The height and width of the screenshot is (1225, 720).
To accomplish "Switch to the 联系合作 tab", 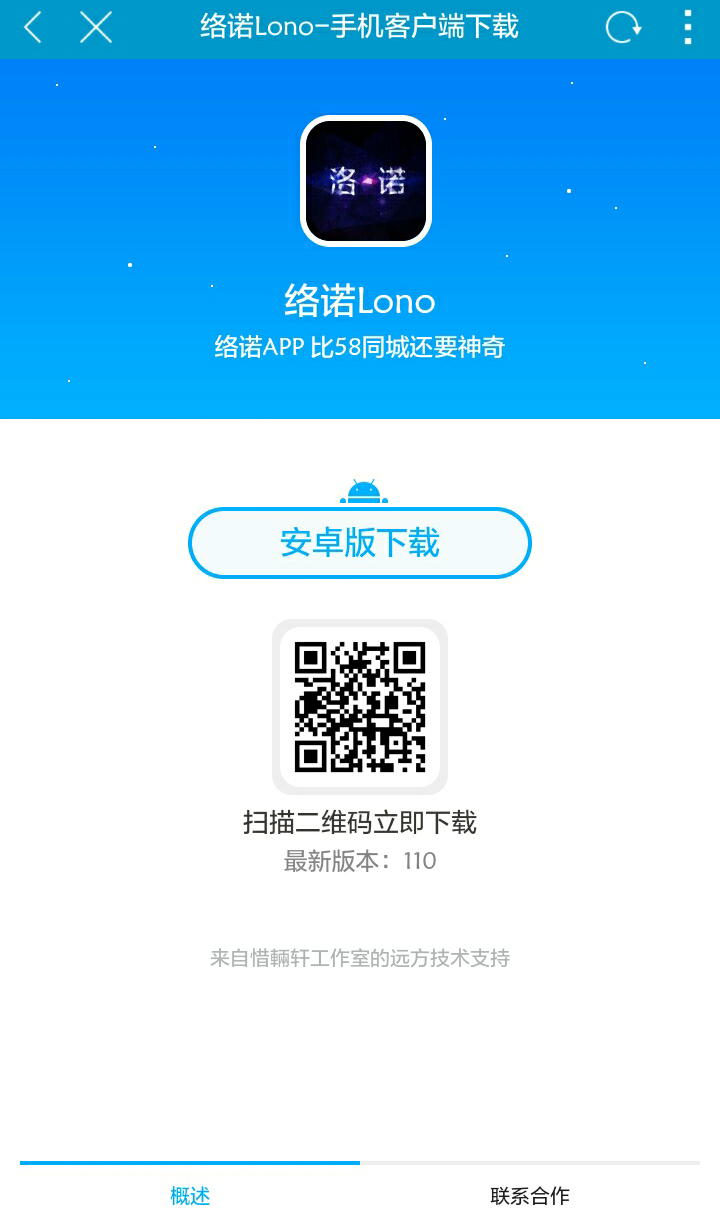I will [x=529, y=1195].
